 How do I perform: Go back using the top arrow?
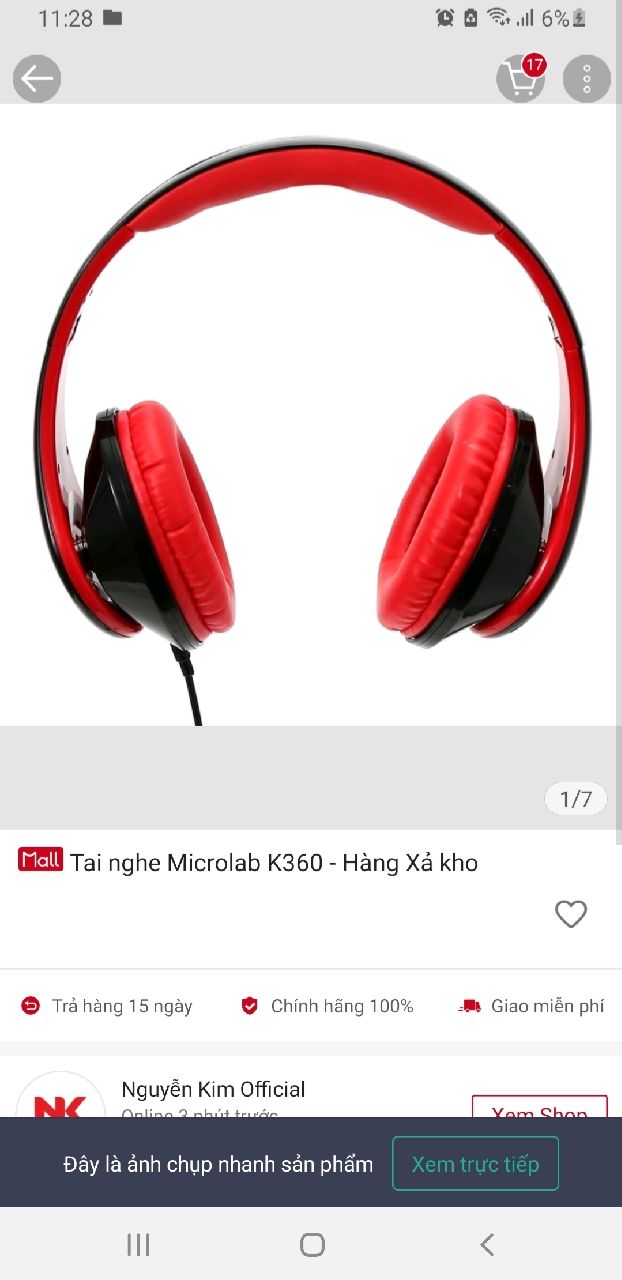coord(37,79)
